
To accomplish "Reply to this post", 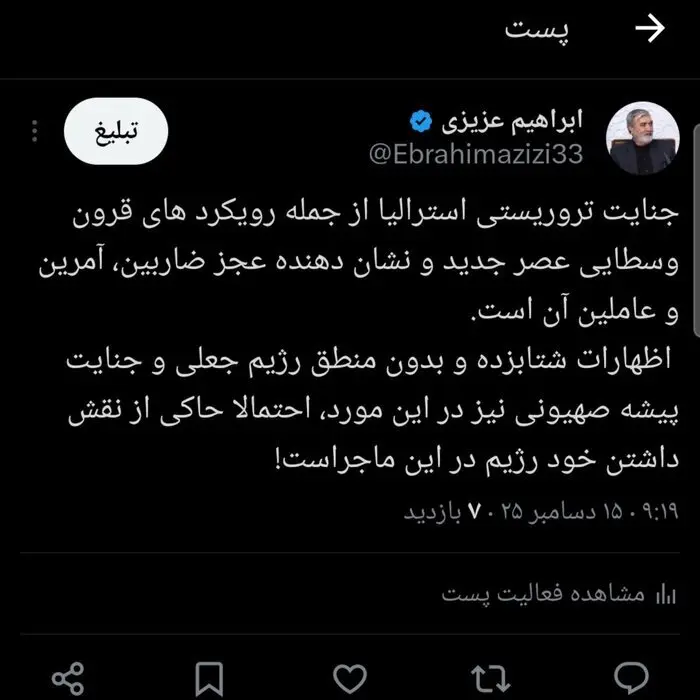I will tap(630, 677).
